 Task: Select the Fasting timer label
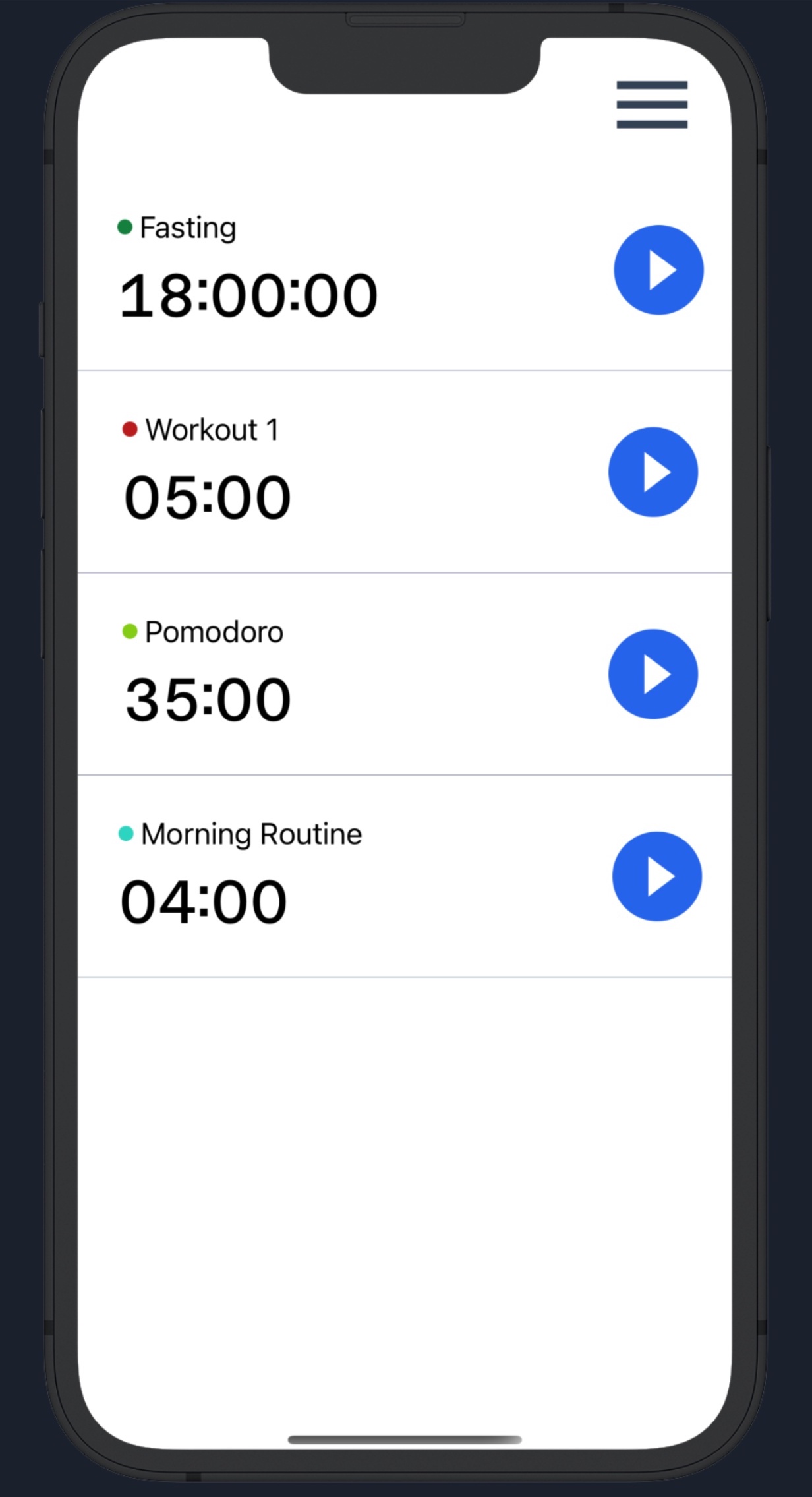tap(187, 227)
